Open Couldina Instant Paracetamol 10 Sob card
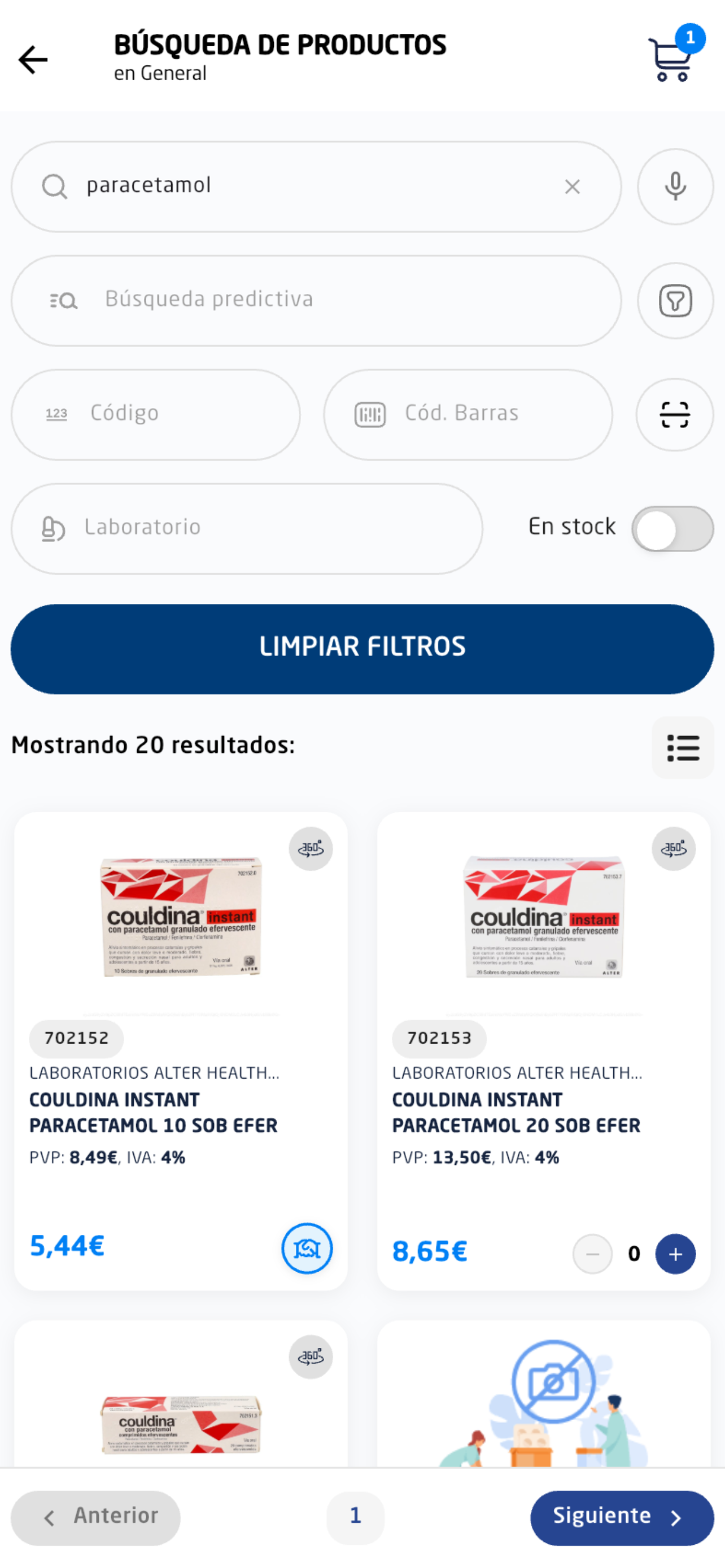The image size is (725, 1568). (x=181, y=1051)
